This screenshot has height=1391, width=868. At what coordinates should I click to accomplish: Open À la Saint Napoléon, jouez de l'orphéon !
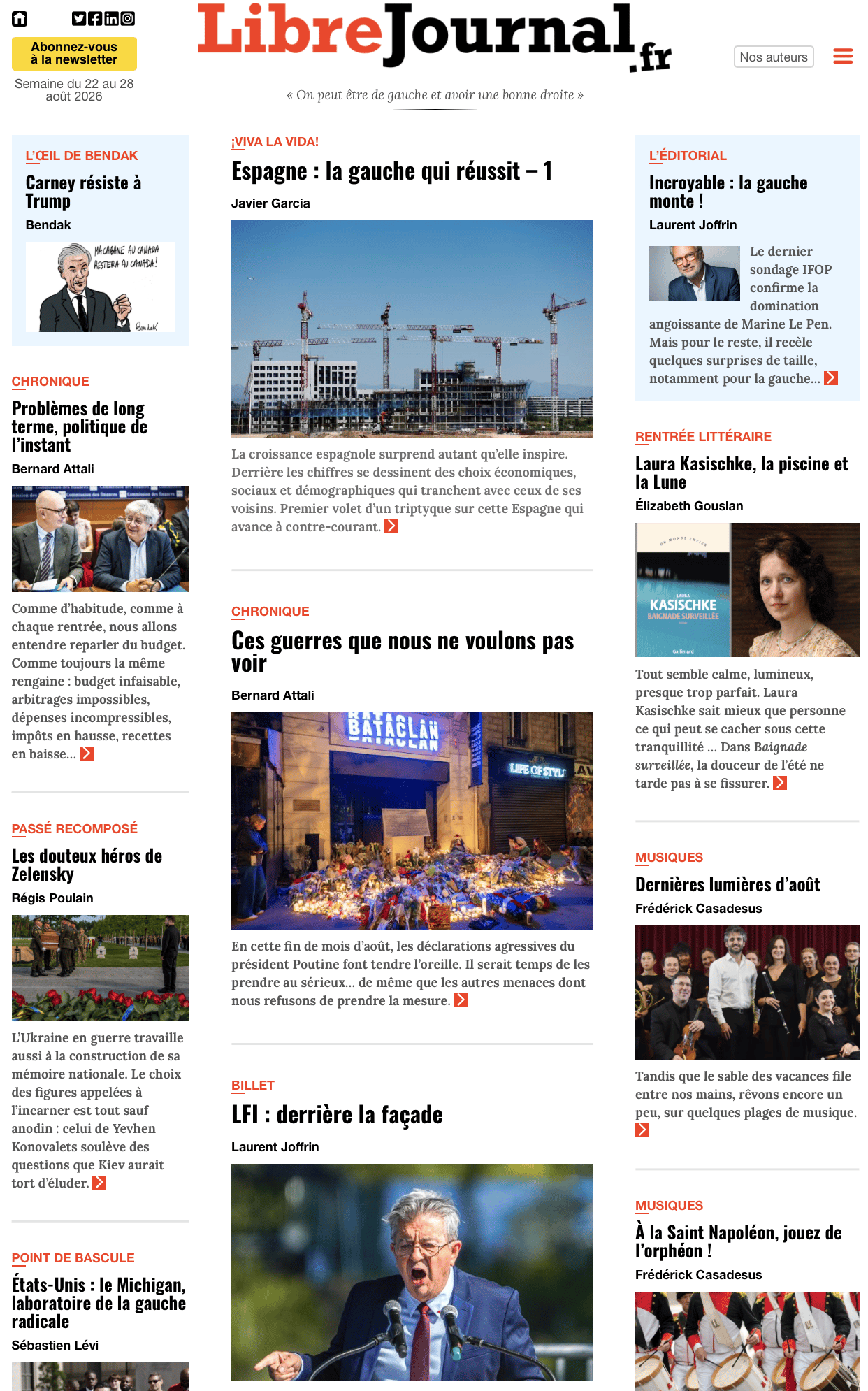click(x=739, y=1241)
